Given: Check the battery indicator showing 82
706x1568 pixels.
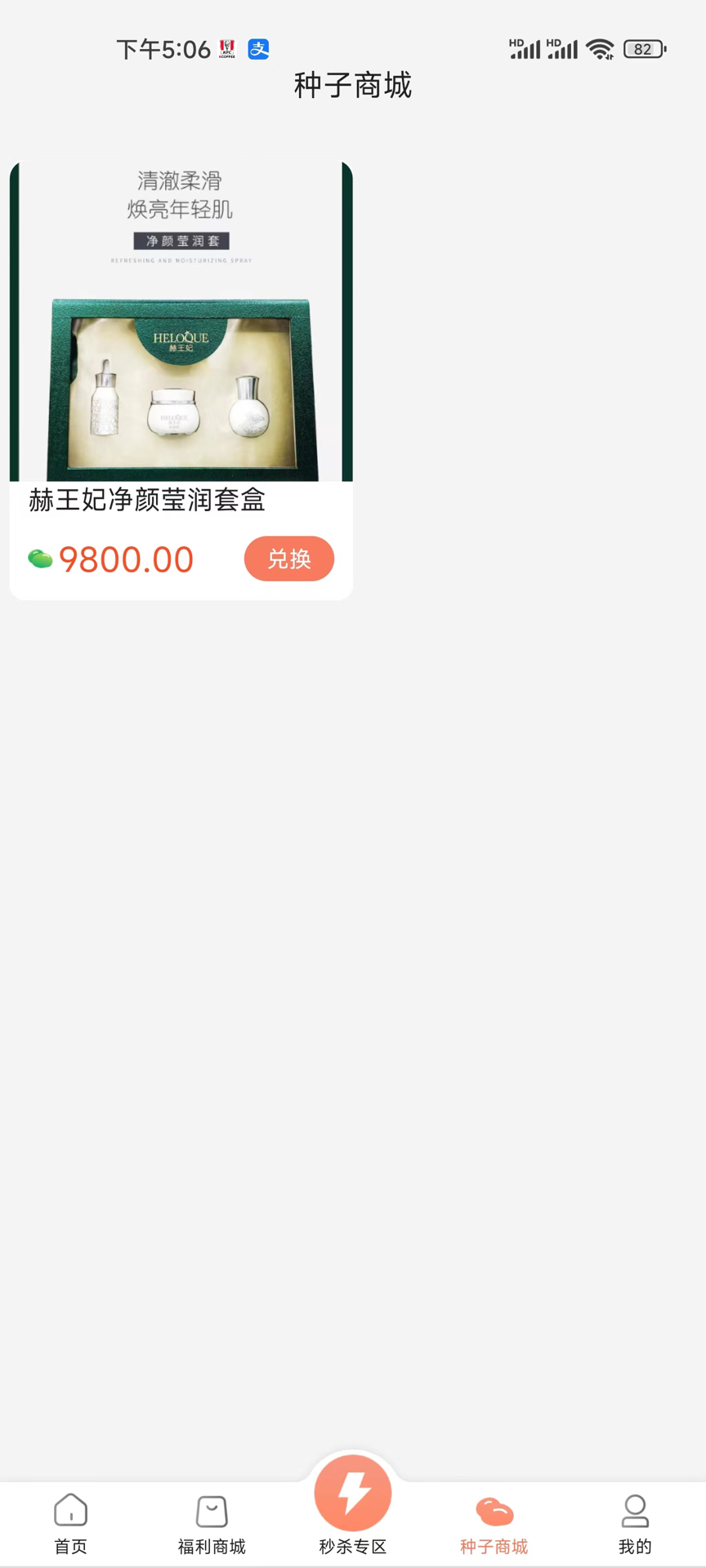Looking at the screenshot, I should (x=645, y=49).
